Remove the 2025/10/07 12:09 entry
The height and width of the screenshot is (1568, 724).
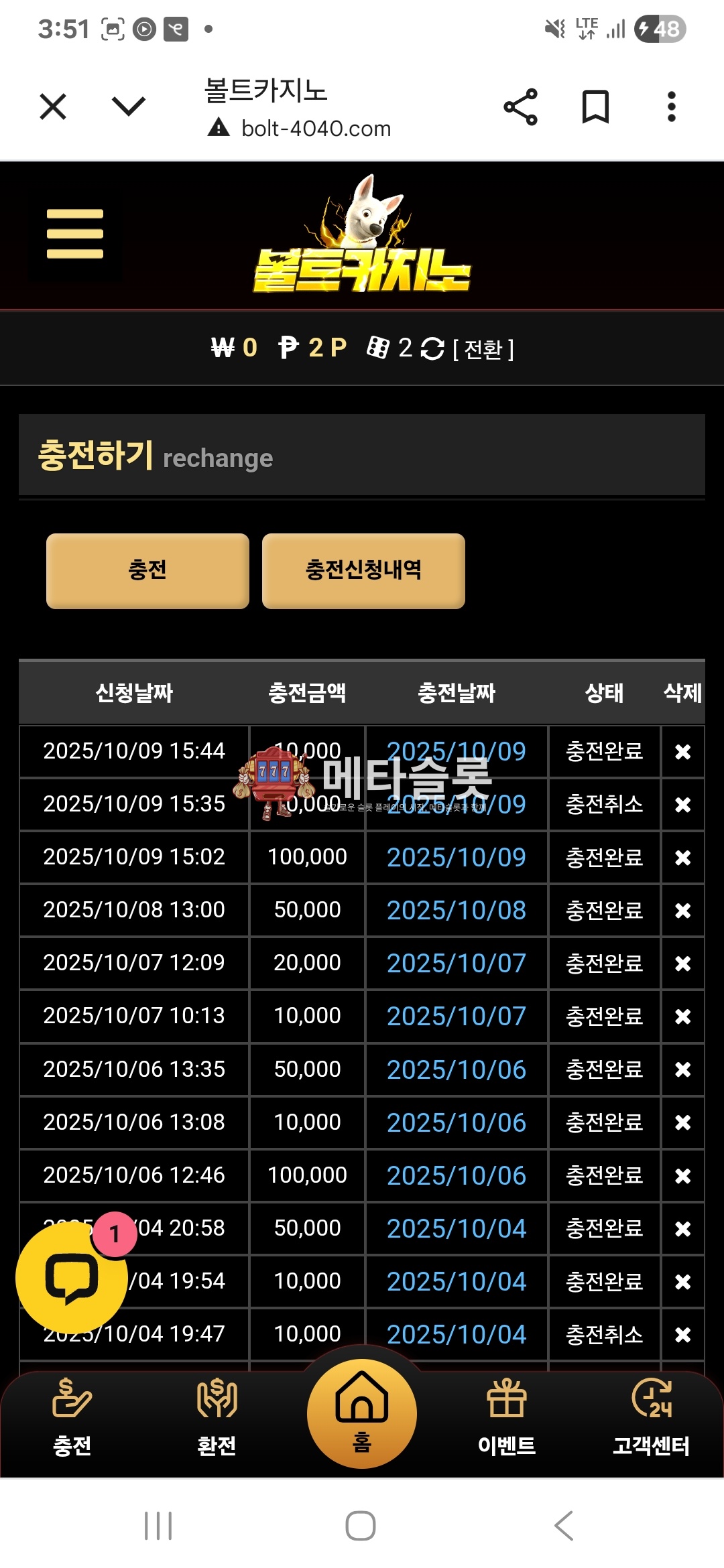[x=682, y=964]
